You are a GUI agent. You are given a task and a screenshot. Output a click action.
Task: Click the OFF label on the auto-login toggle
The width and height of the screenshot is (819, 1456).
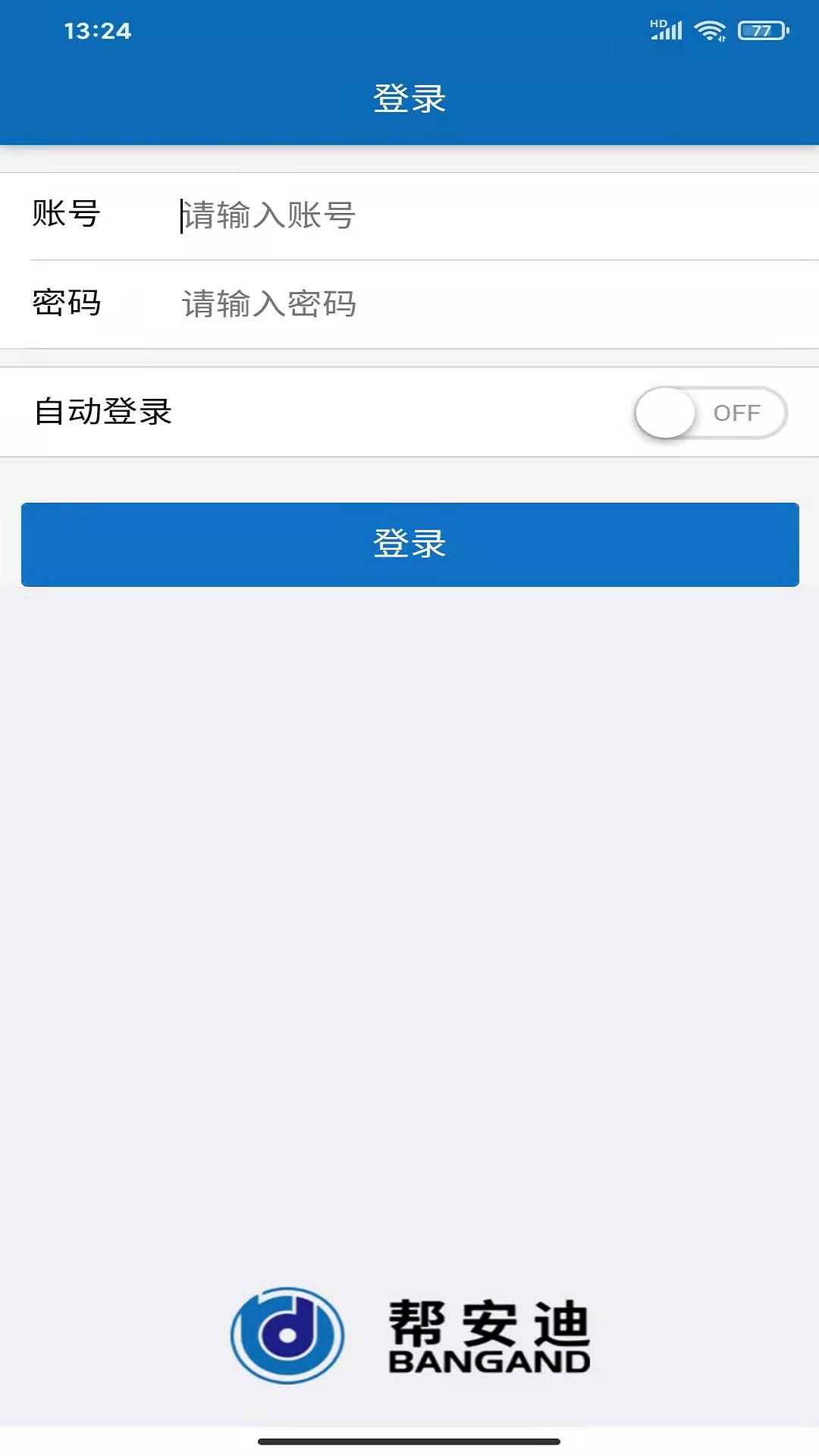(x=738, y=412)
